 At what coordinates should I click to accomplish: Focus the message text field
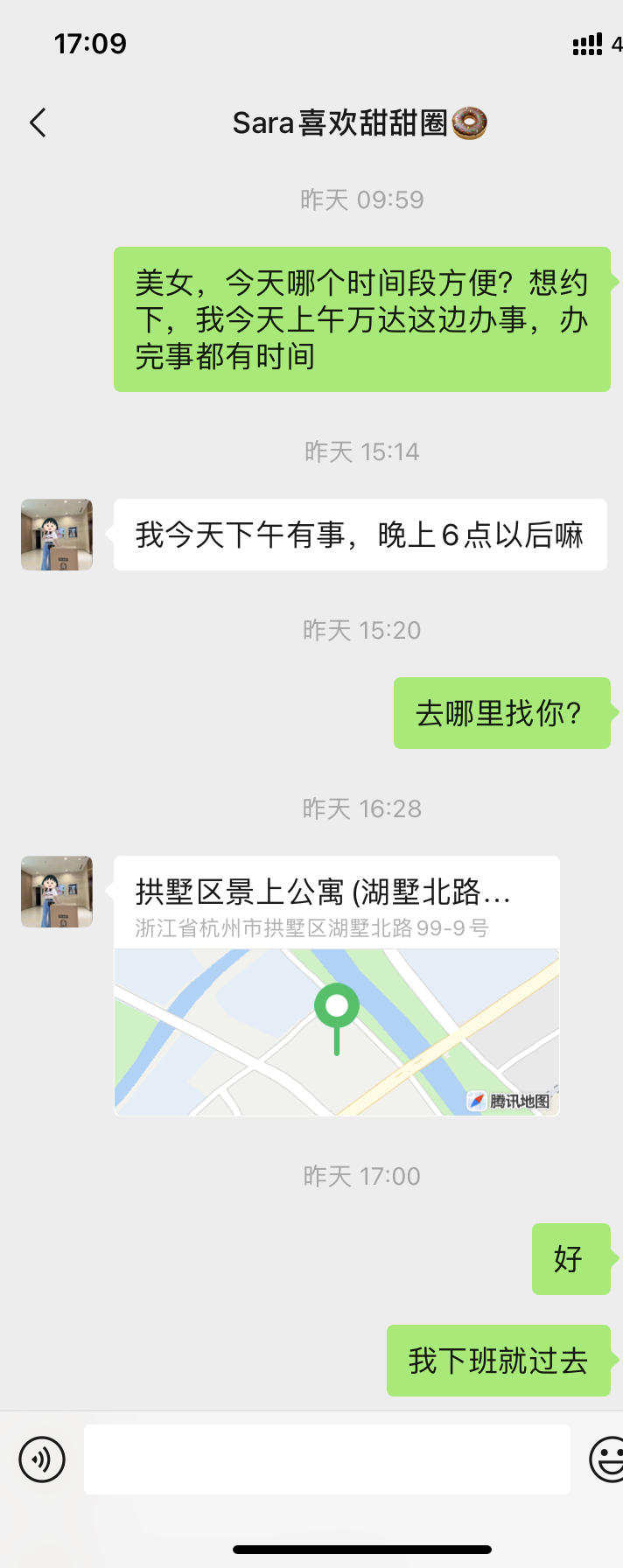coord(326,1459)
